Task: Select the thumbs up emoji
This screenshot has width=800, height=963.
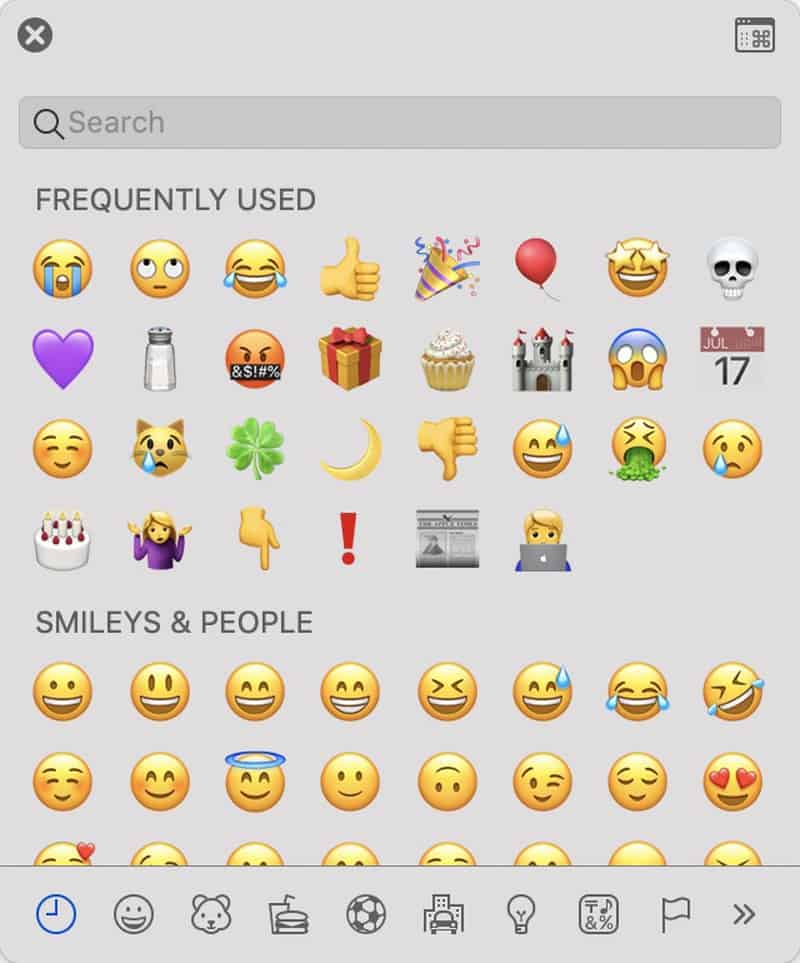Action: pyautogui.click(x=350, y=269)
